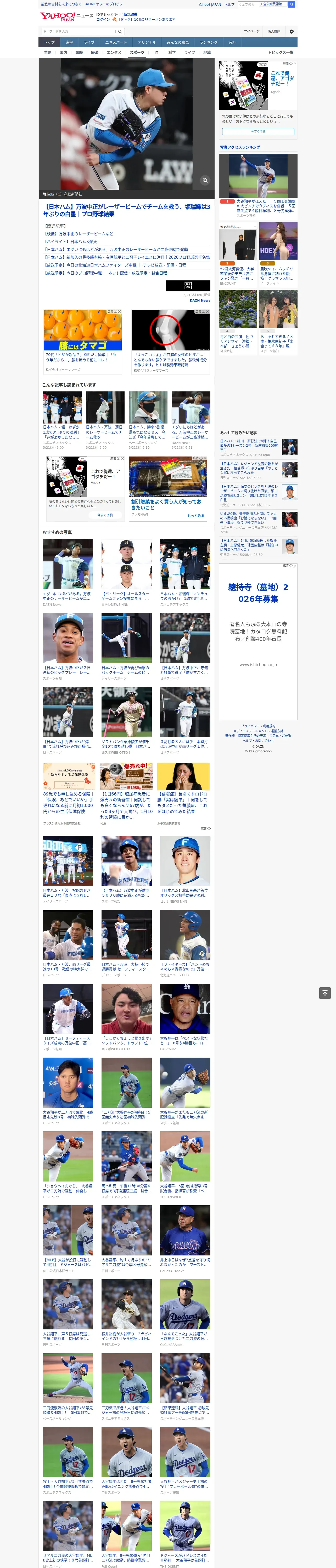Screen dimensions: 336x1568
Task: Tap the ログイン link
Action: point(103,20)
